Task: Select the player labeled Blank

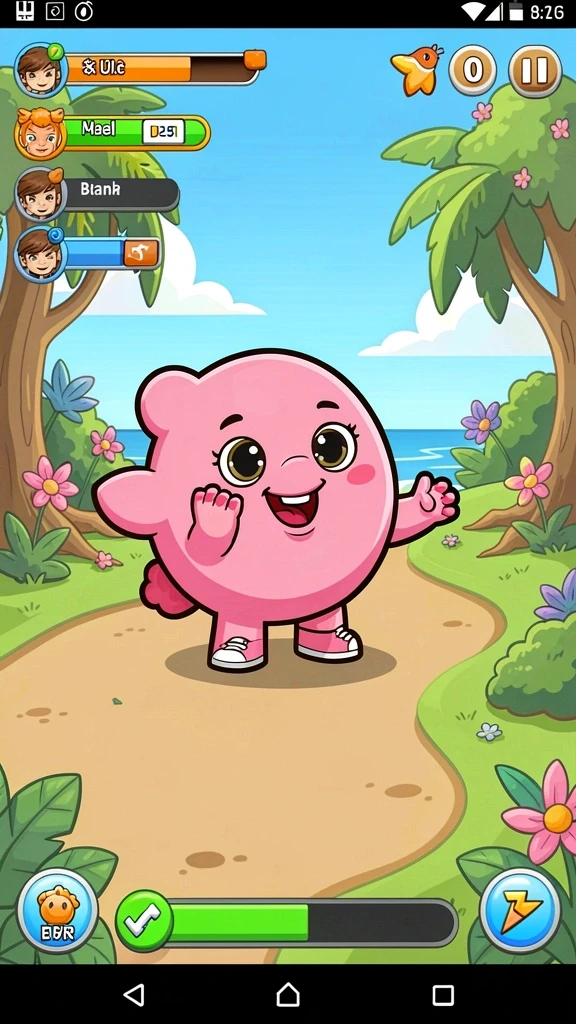Action: pos(97,193)
